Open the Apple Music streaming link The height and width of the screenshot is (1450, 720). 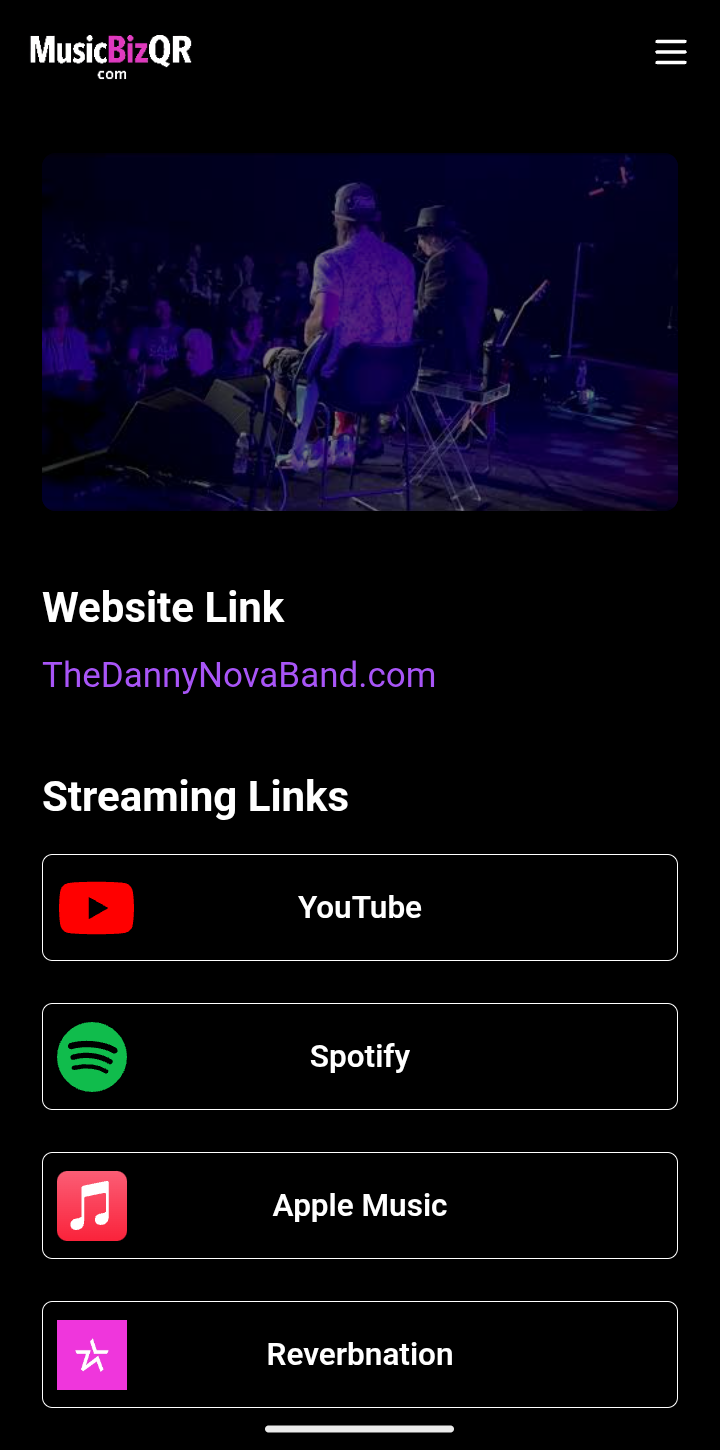click(x=360, y=1205)
